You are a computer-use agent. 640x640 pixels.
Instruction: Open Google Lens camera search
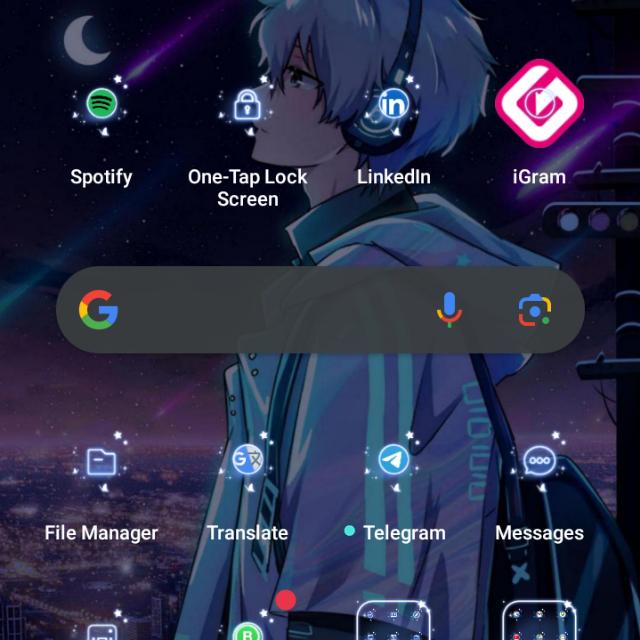[x=536, y=311]
